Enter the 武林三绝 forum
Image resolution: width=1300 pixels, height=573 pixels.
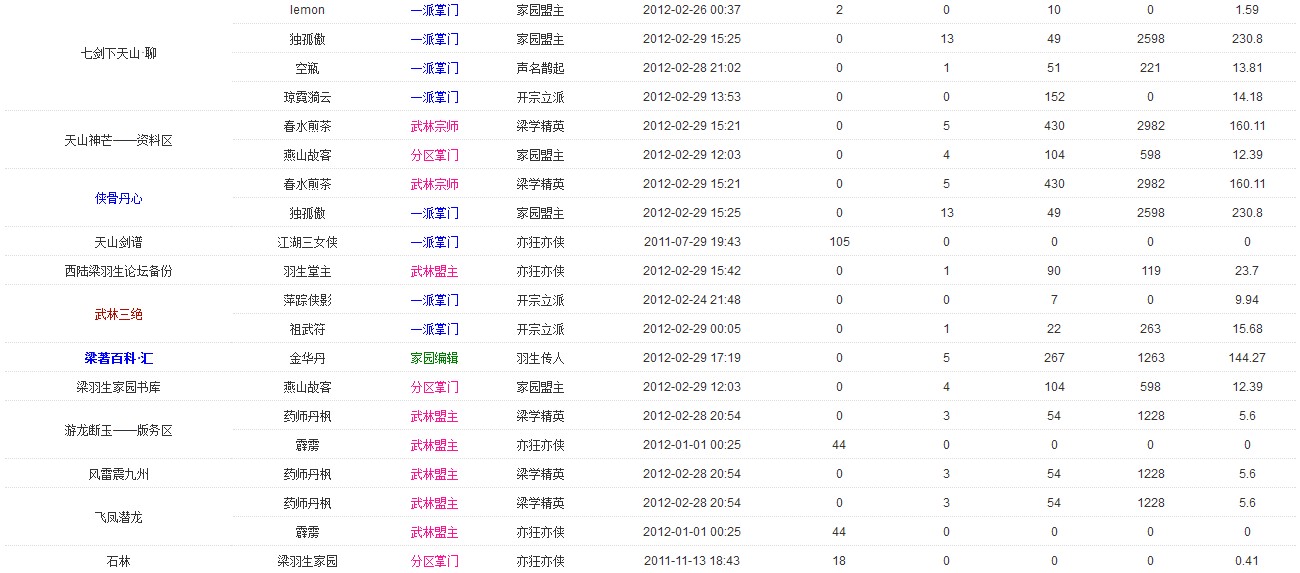click(x=118, y=315)
